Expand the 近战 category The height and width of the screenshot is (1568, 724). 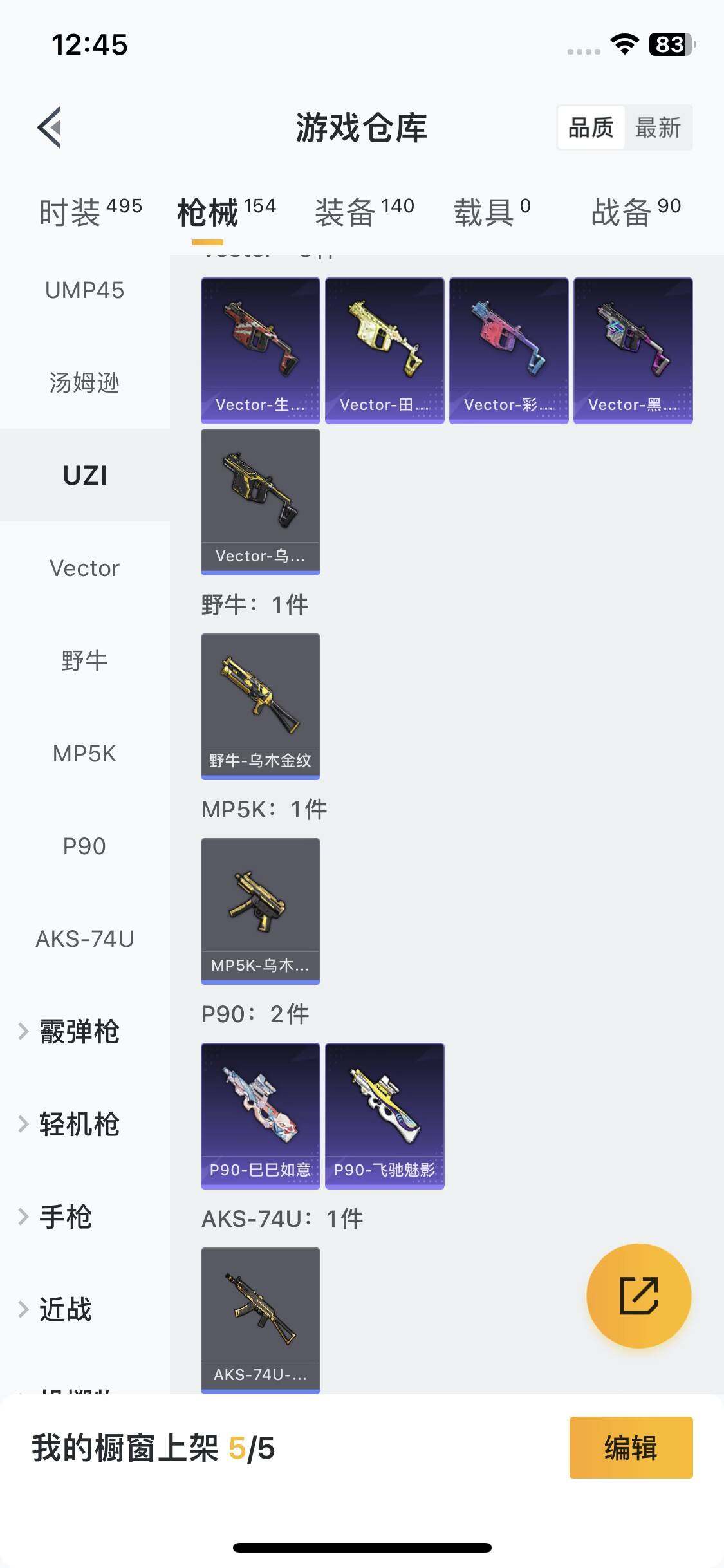coord(65,1309)
